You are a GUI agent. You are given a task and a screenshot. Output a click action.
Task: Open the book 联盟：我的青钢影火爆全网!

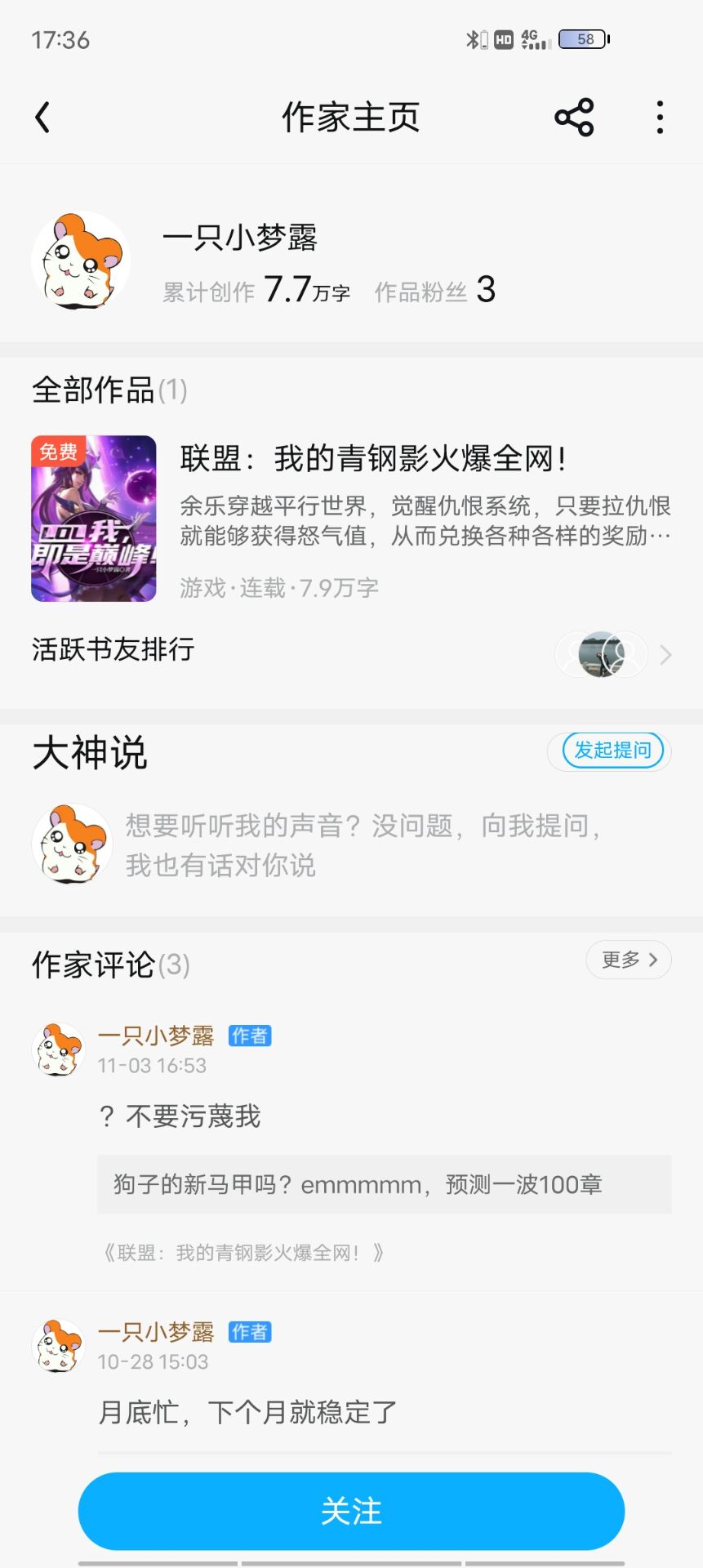pyautogui.click(x=372, y=459)
